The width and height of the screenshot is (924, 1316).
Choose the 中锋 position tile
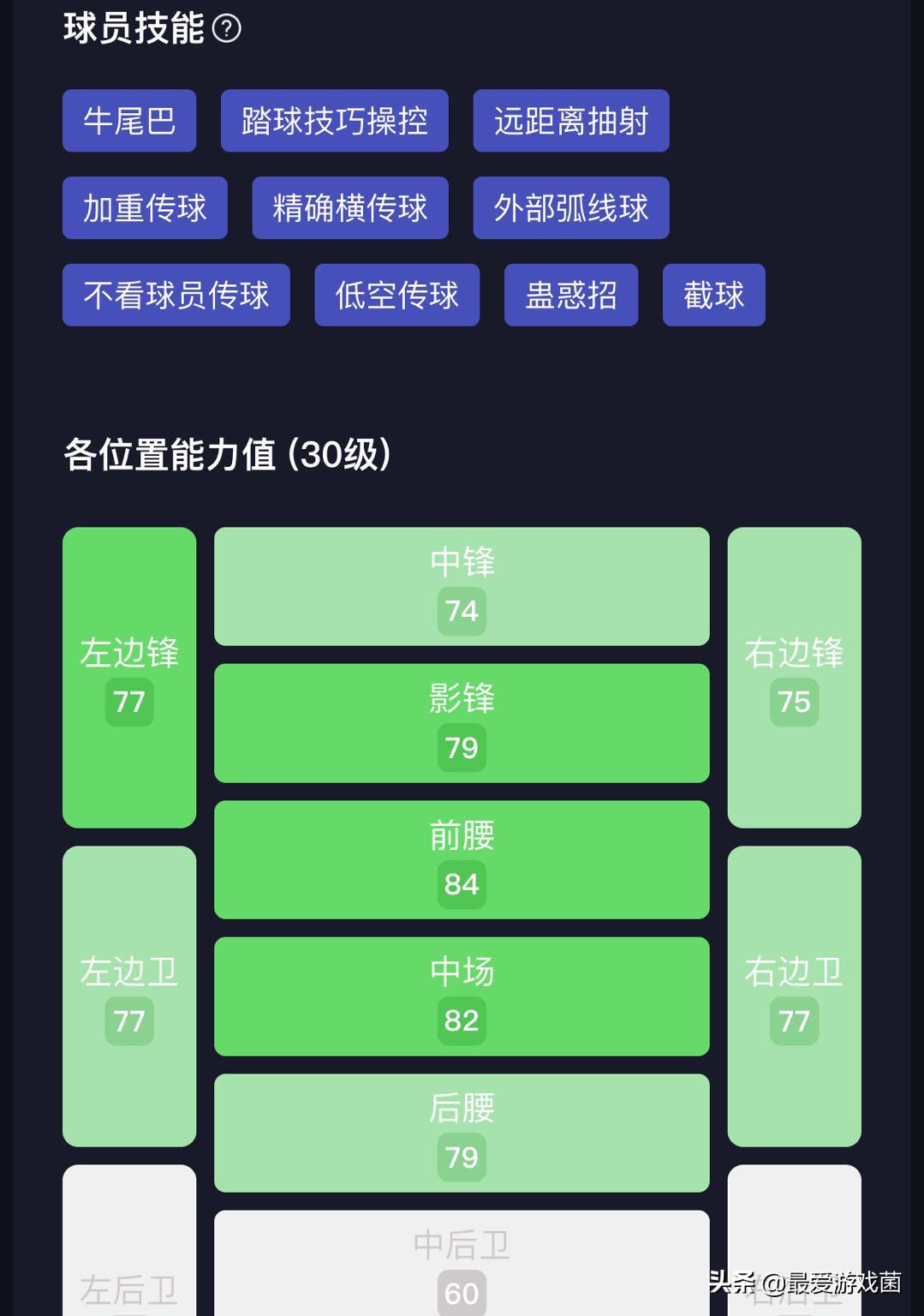click(462, 586)
